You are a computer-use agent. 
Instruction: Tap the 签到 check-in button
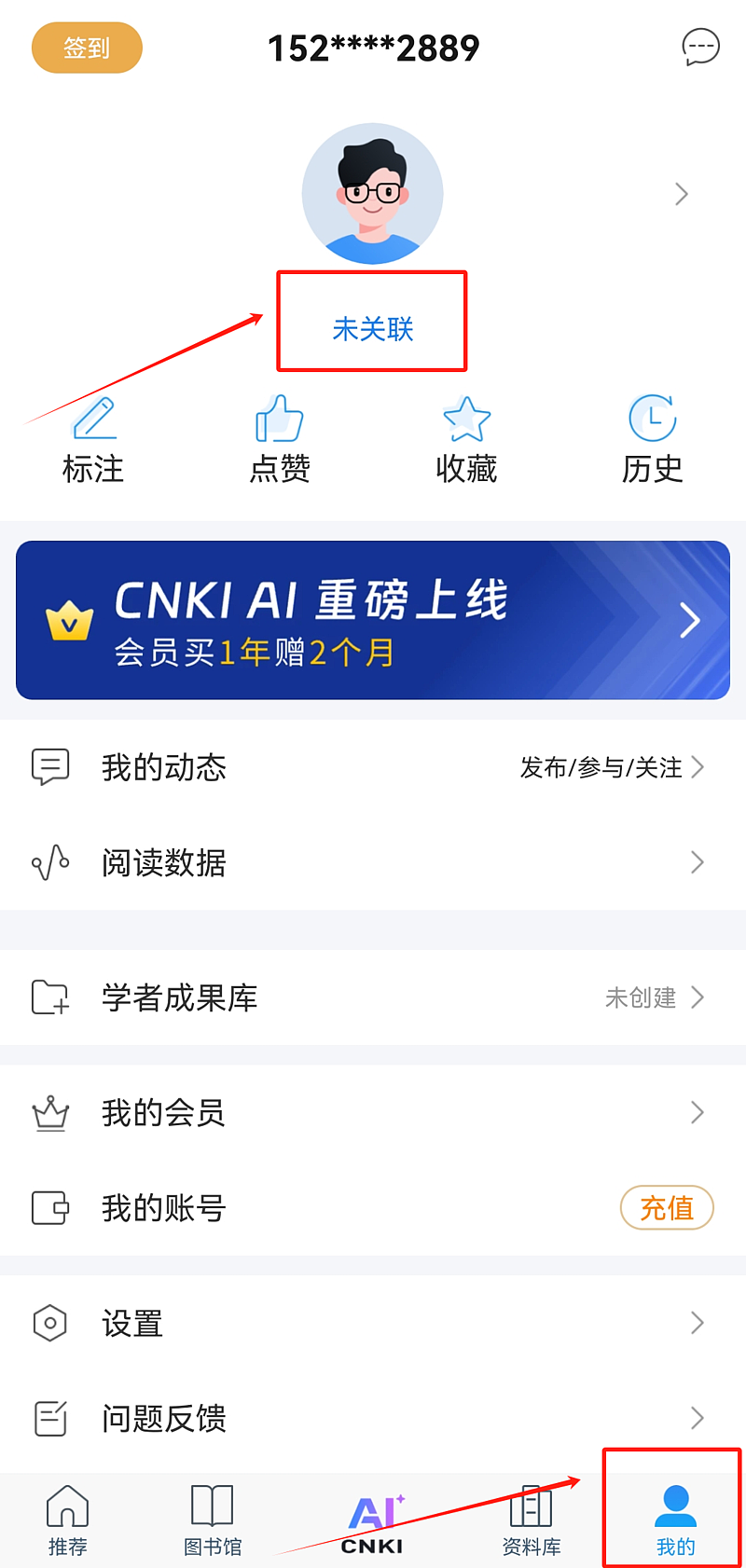click(87, 48)
